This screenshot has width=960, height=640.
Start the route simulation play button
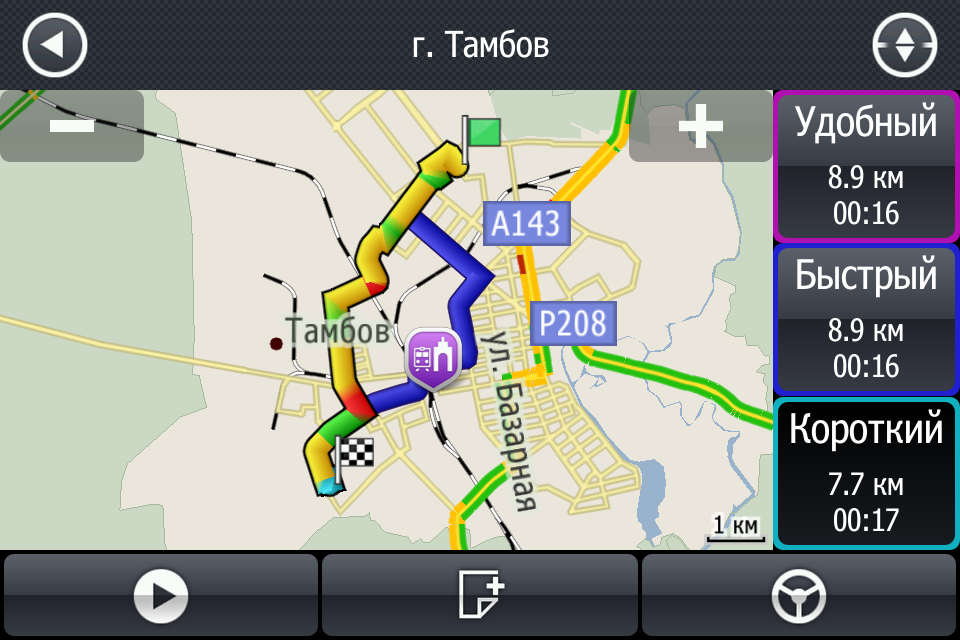pyautogui.click(x=161, y=596)
